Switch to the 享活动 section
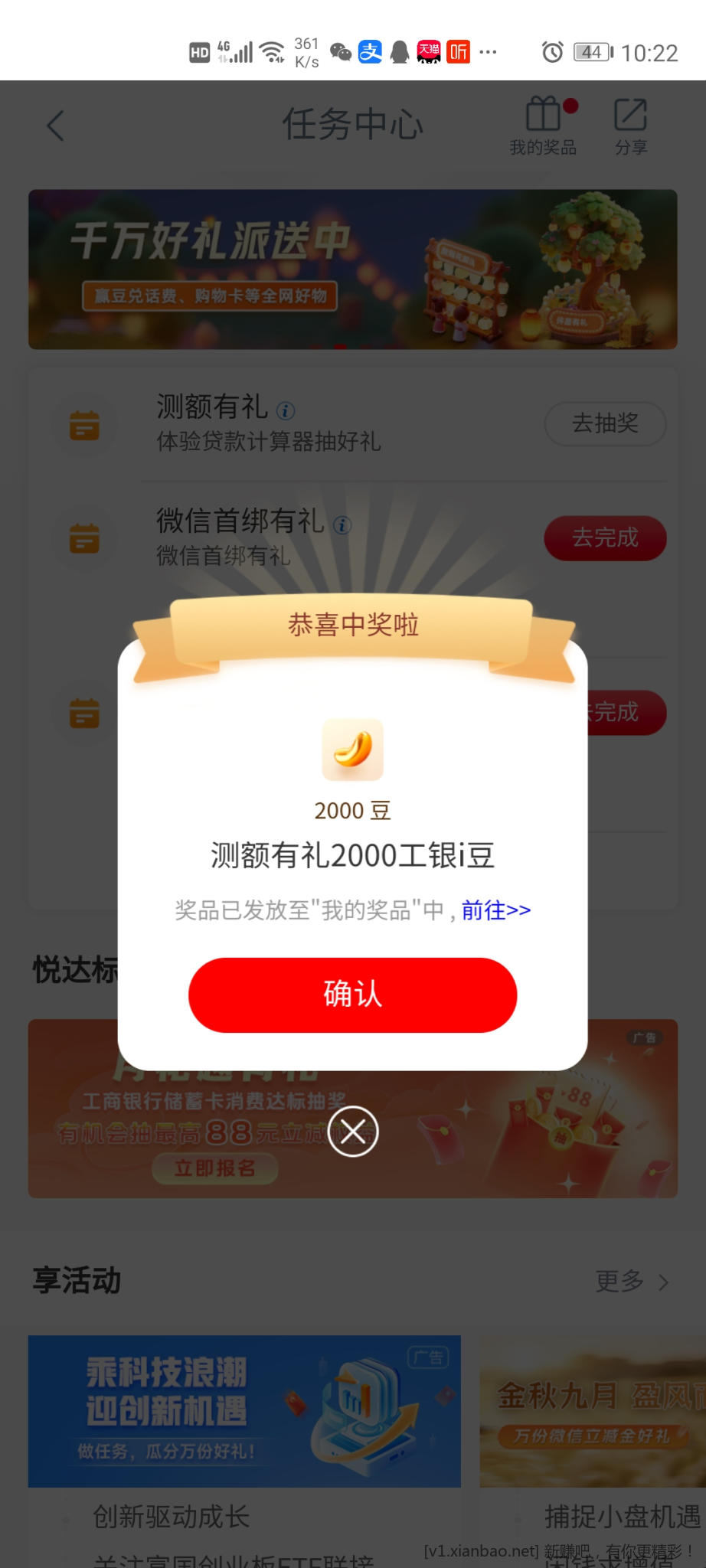706x1568 pixels. click(77, 1280)
